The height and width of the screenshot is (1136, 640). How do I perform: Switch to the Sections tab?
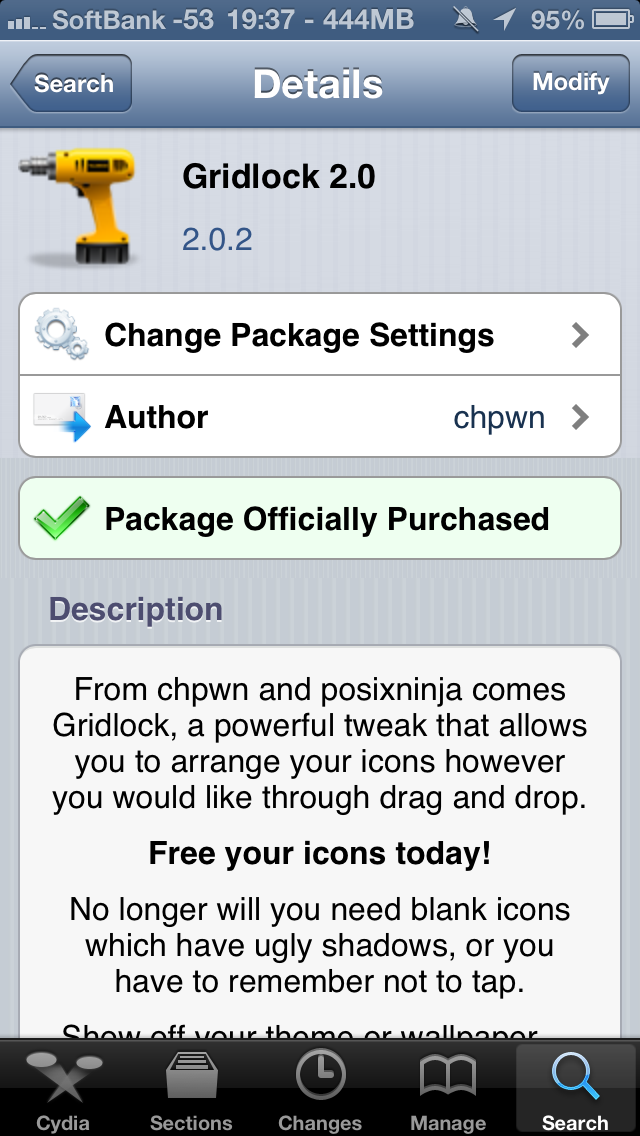(x=191, y=1089)
